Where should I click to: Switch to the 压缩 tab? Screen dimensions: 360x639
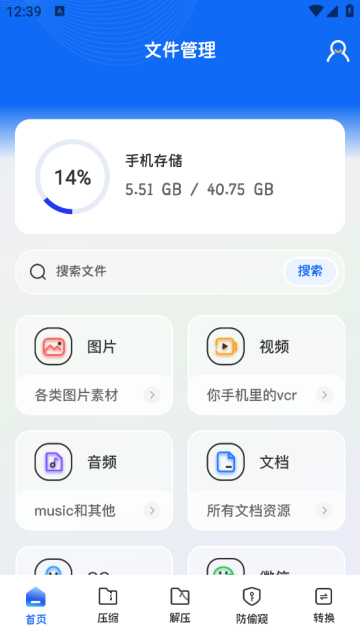click(x=108, y=606)
